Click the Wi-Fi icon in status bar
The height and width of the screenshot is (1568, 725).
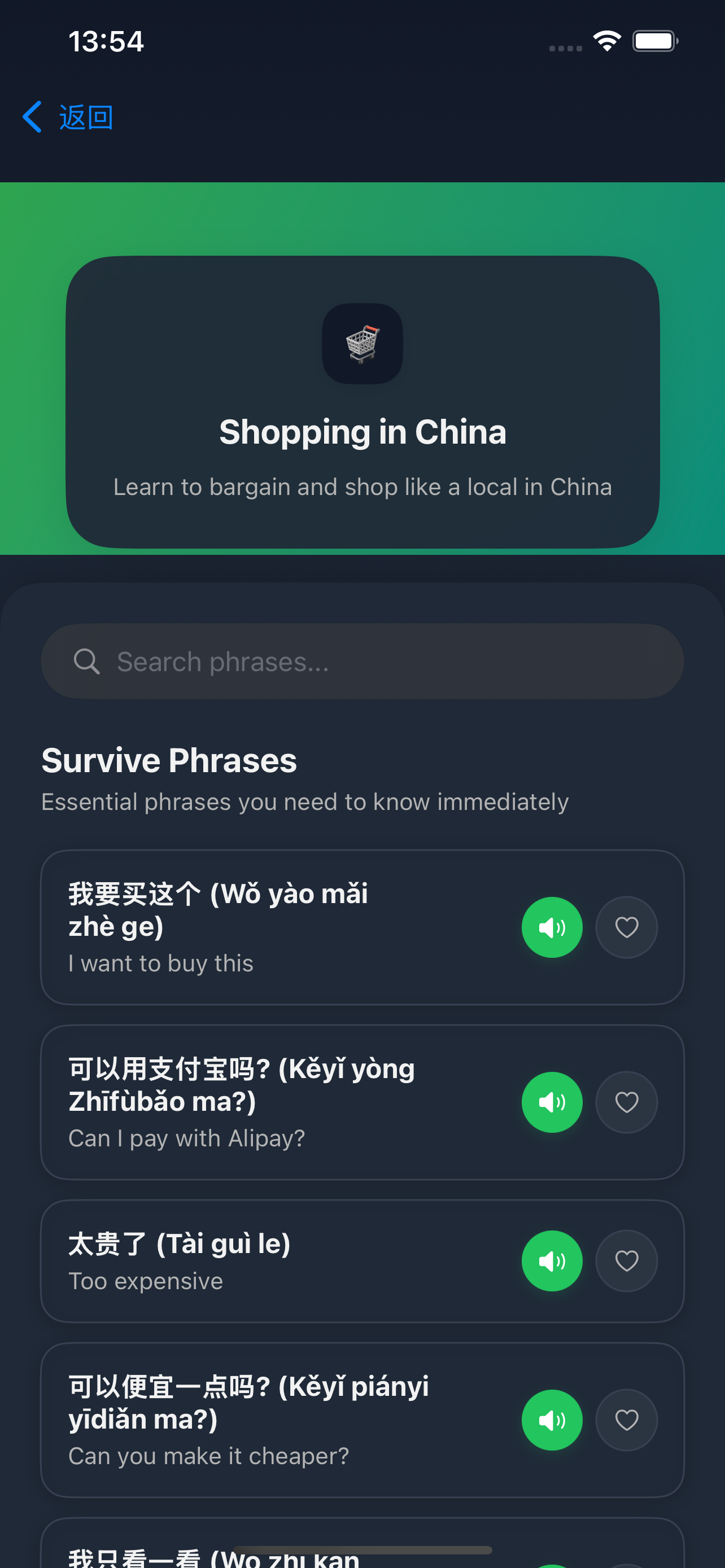click(606, 39)
